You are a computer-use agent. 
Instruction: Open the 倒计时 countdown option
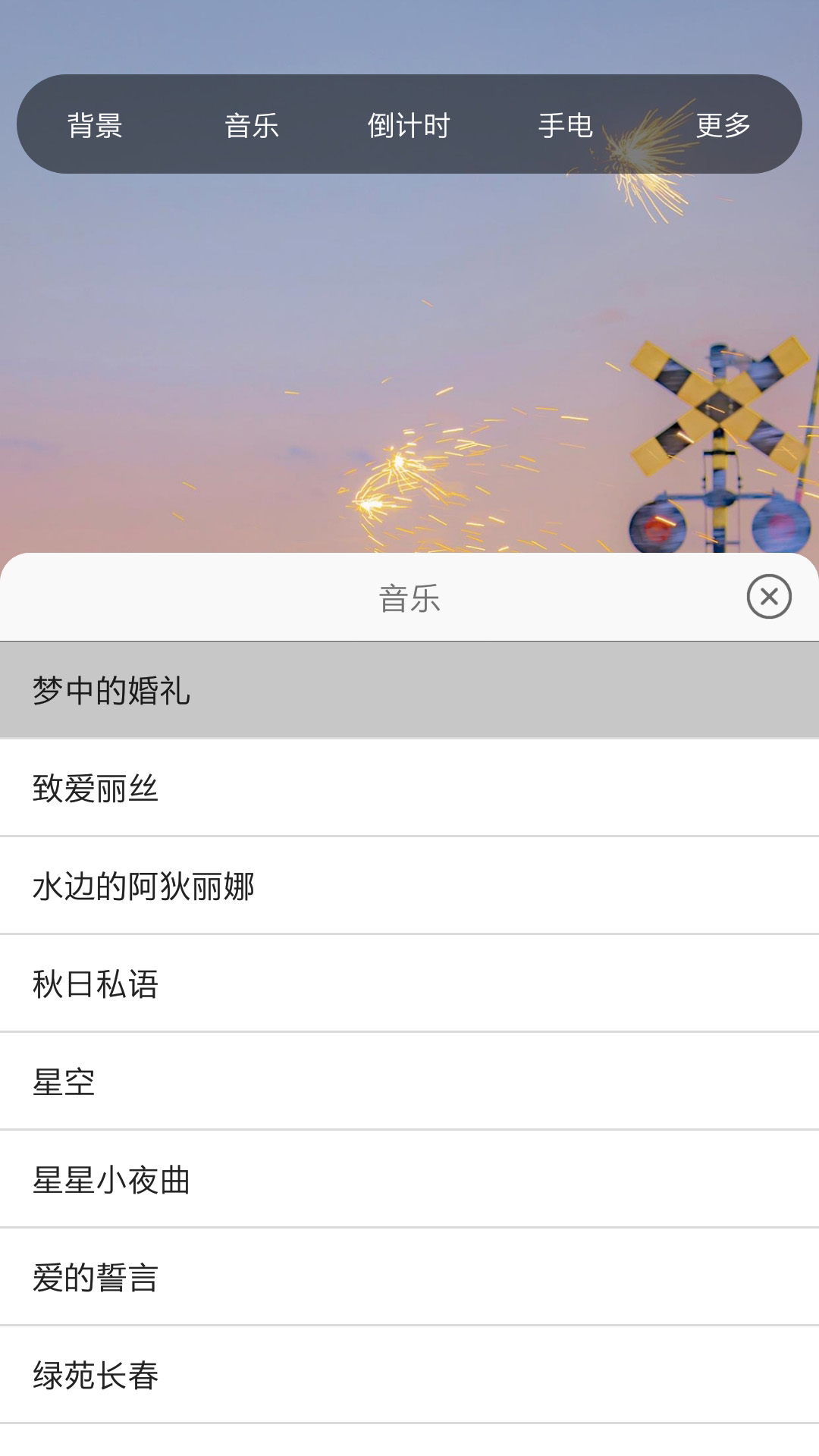pyautogui.click(x=409, y=125)
